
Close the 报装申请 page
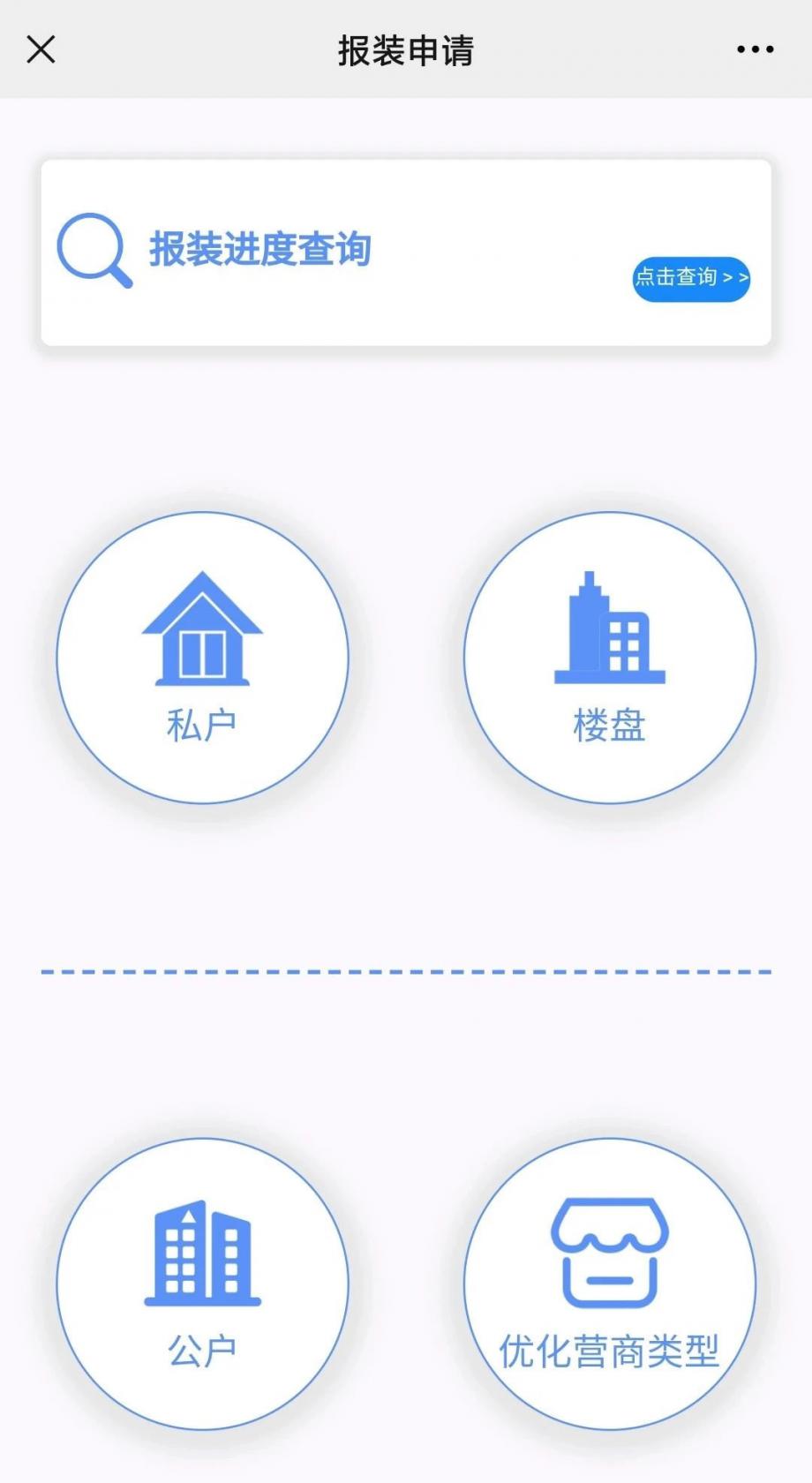(x=41, y=49)
